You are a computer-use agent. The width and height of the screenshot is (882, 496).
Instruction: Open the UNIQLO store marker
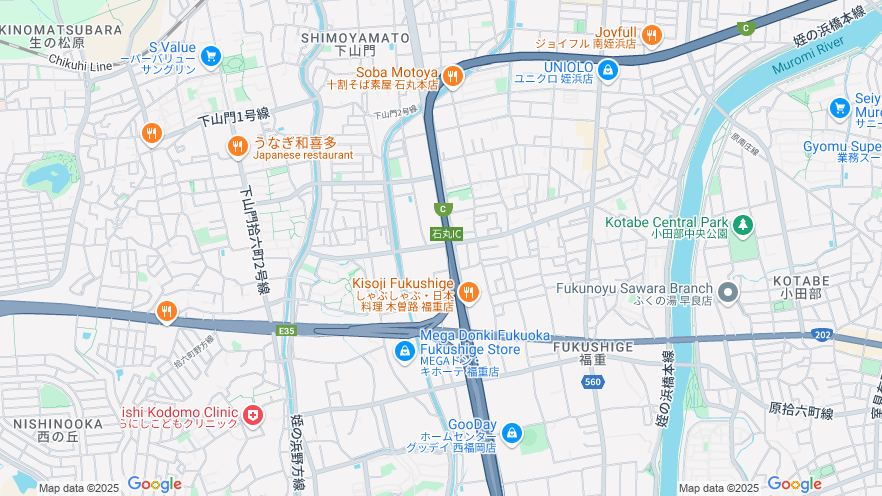pyautogui.click(x=608, y=70)
